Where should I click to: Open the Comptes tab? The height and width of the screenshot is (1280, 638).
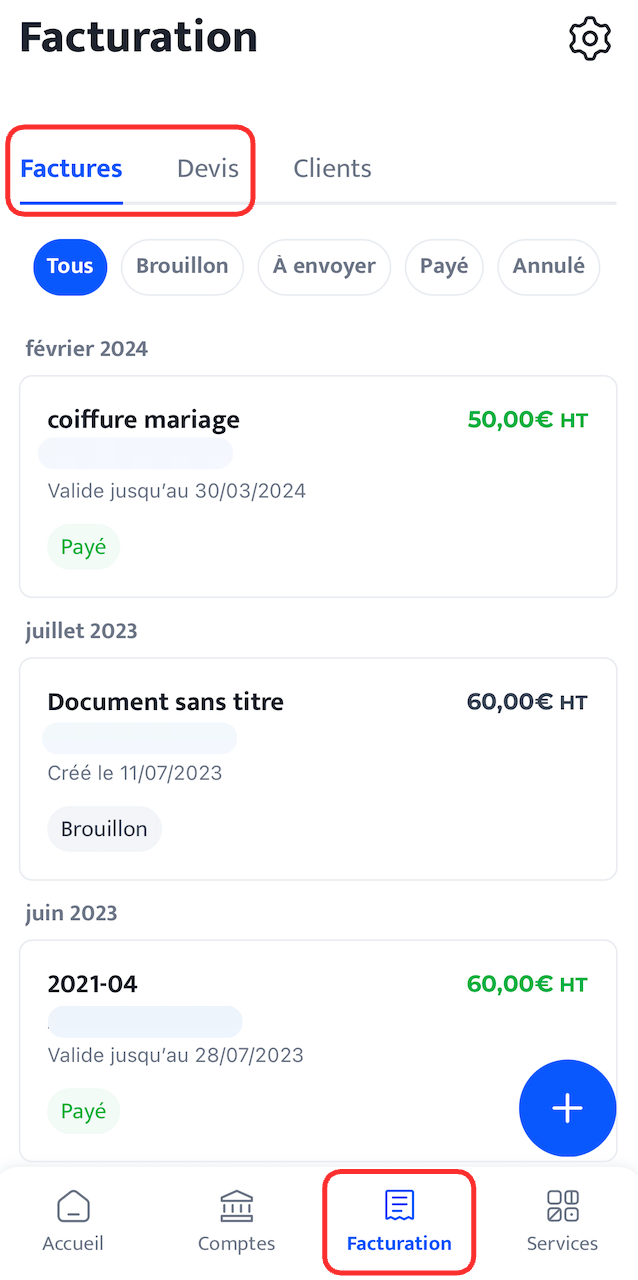click(x=236, y=1221)
